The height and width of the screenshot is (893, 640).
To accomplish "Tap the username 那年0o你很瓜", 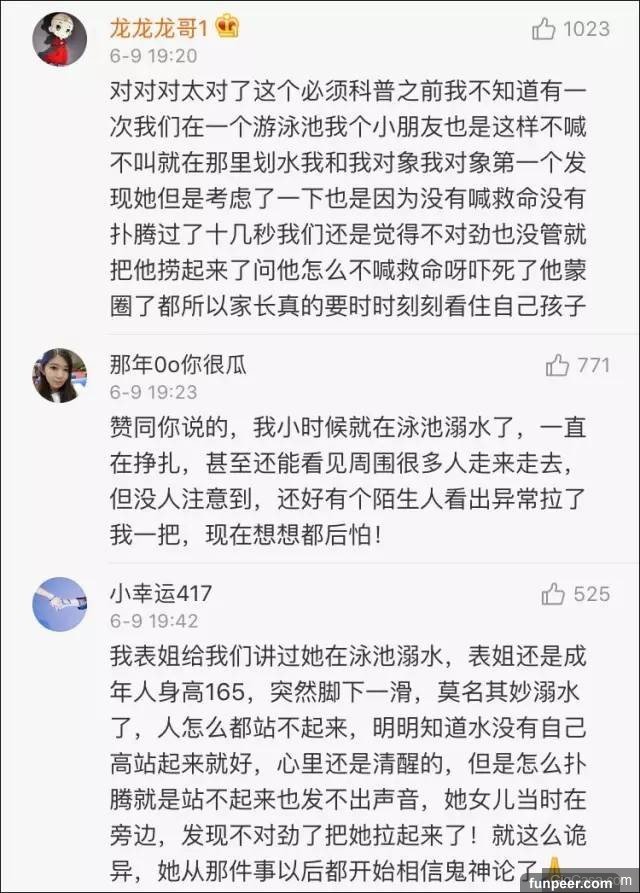I will point(176,365).
